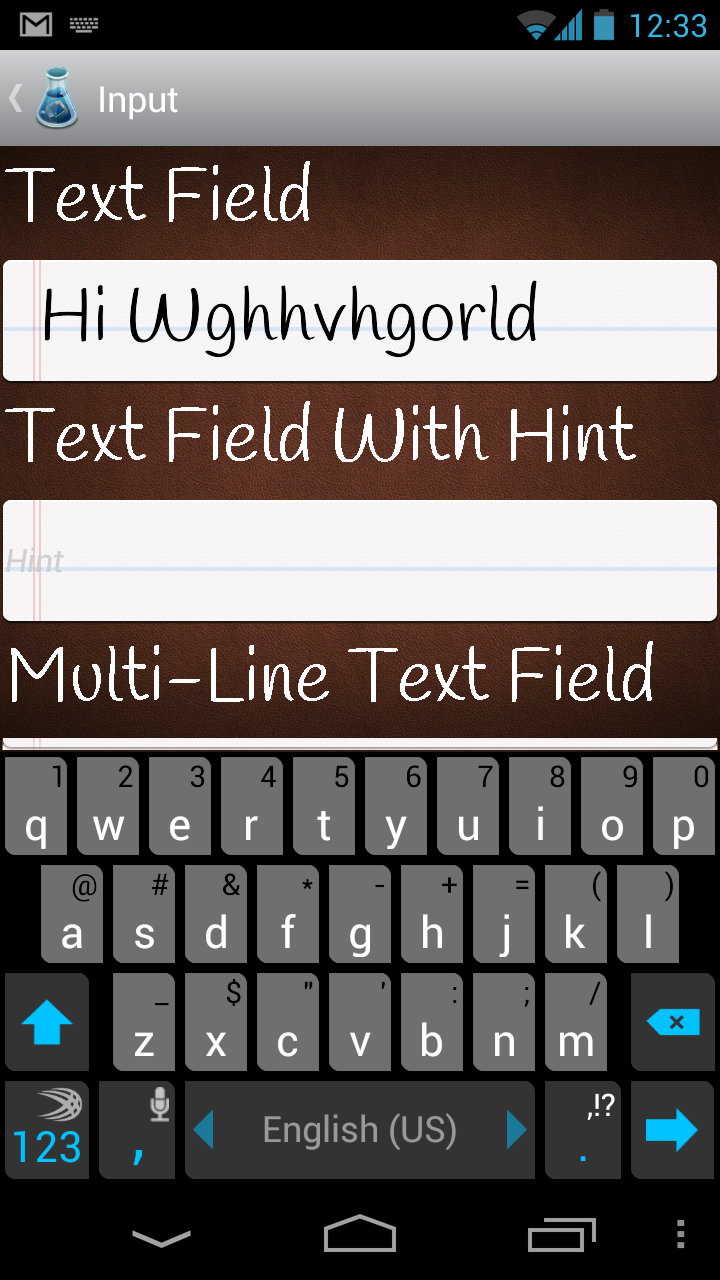Open the overflow menu with three dots

[x=683, y=1235]
